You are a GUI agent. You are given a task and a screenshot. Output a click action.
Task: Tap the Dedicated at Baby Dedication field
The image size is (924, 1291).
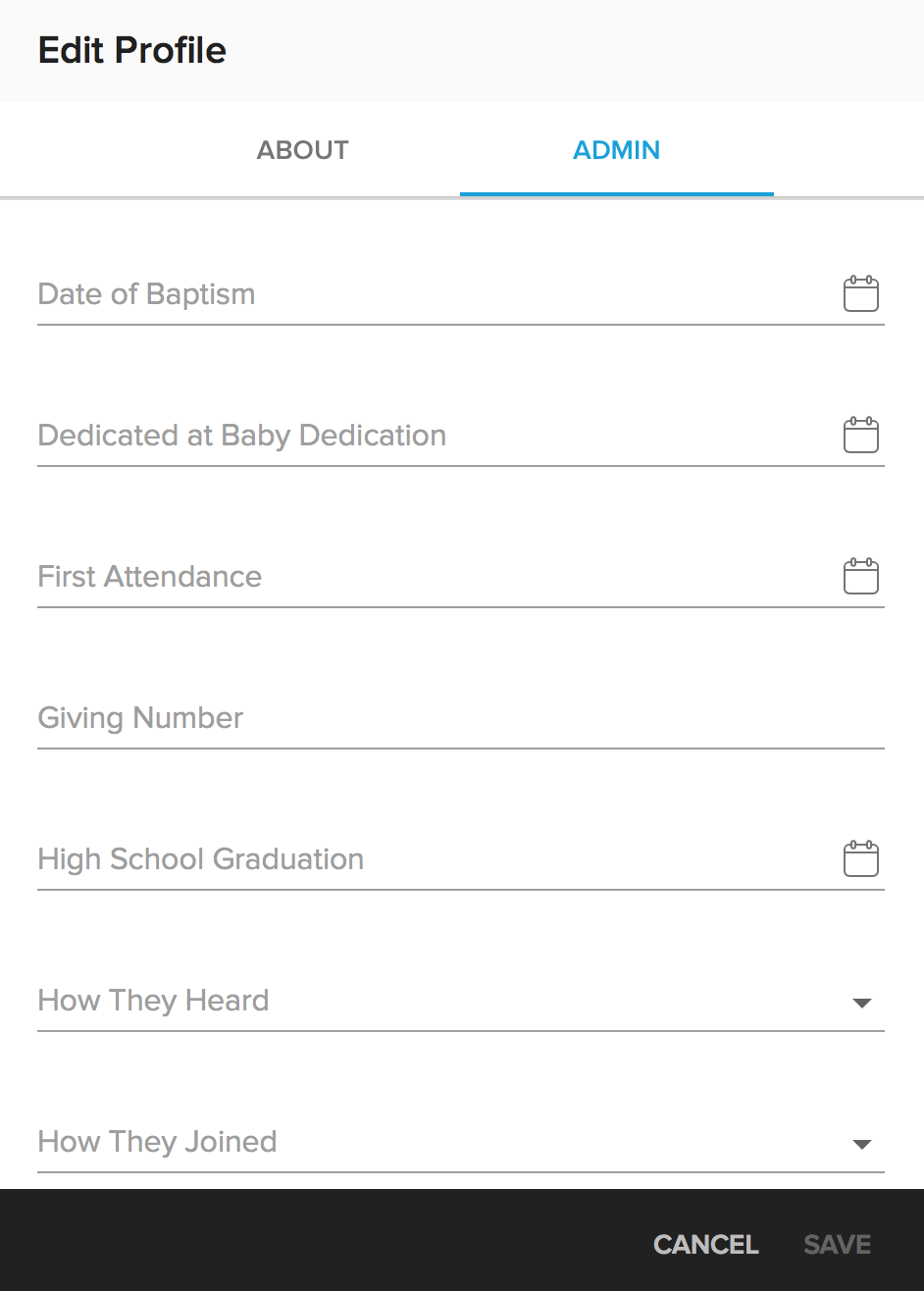pos(432,436)
